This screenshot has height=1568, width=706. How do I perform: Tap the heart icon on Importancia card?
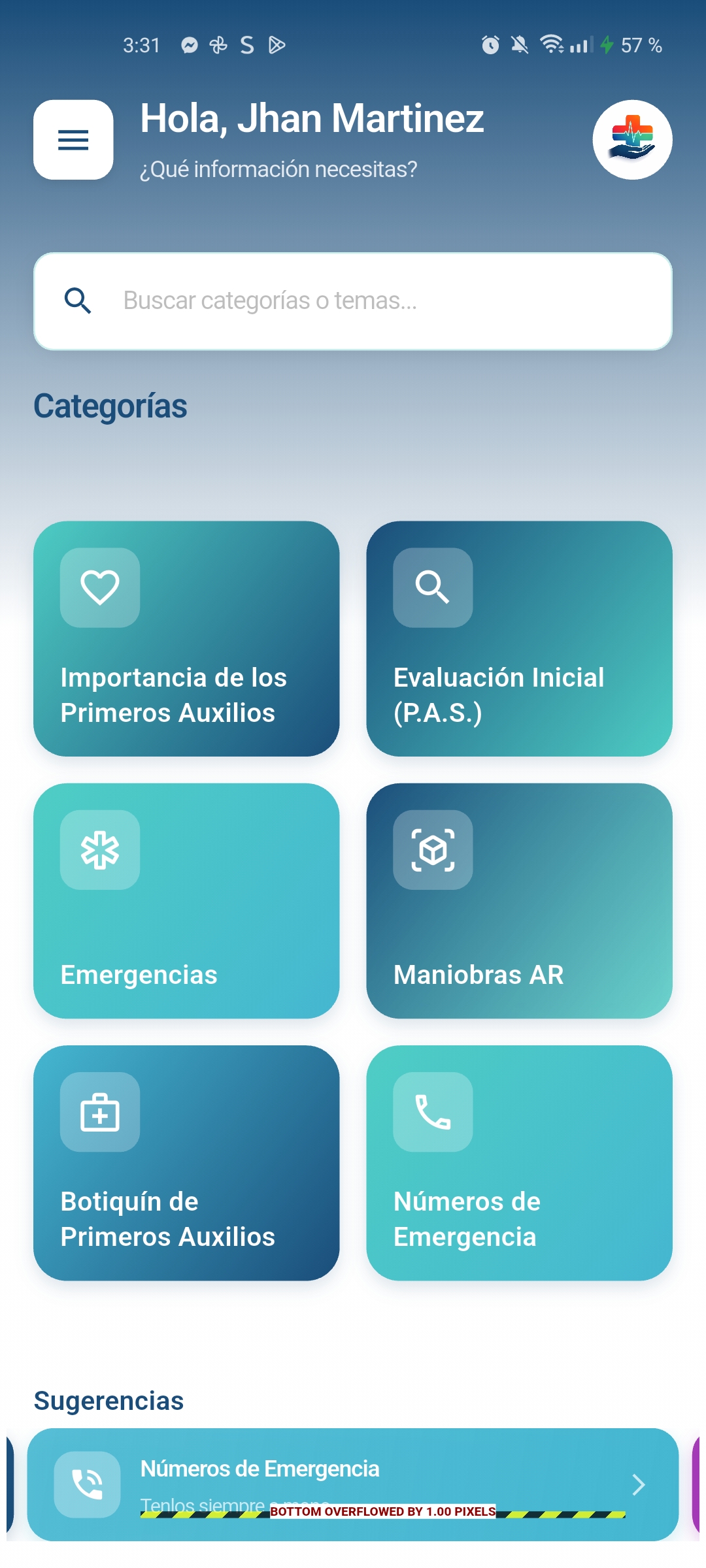[99, 587]
